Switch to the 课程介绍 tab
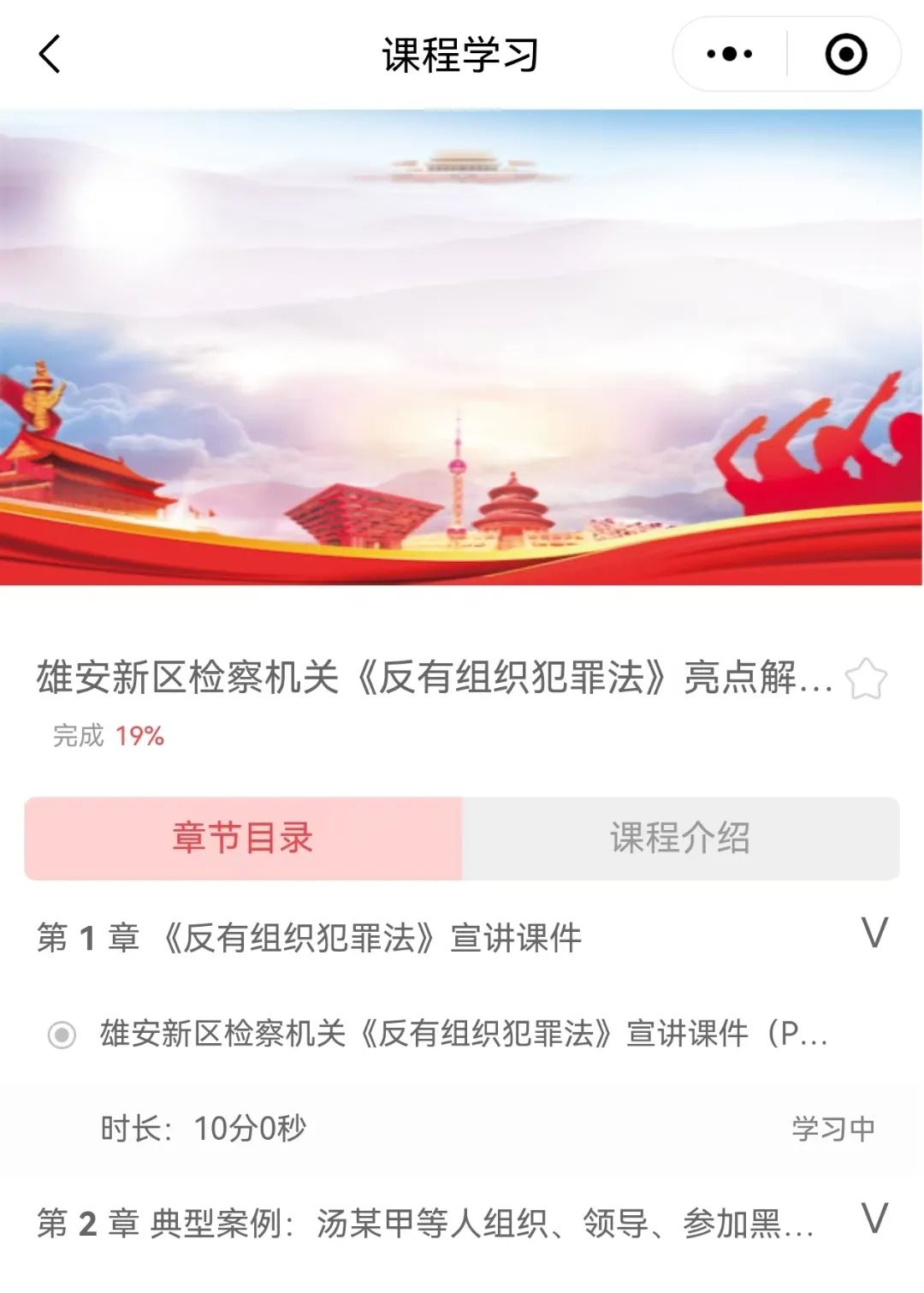 pos(680,838)
